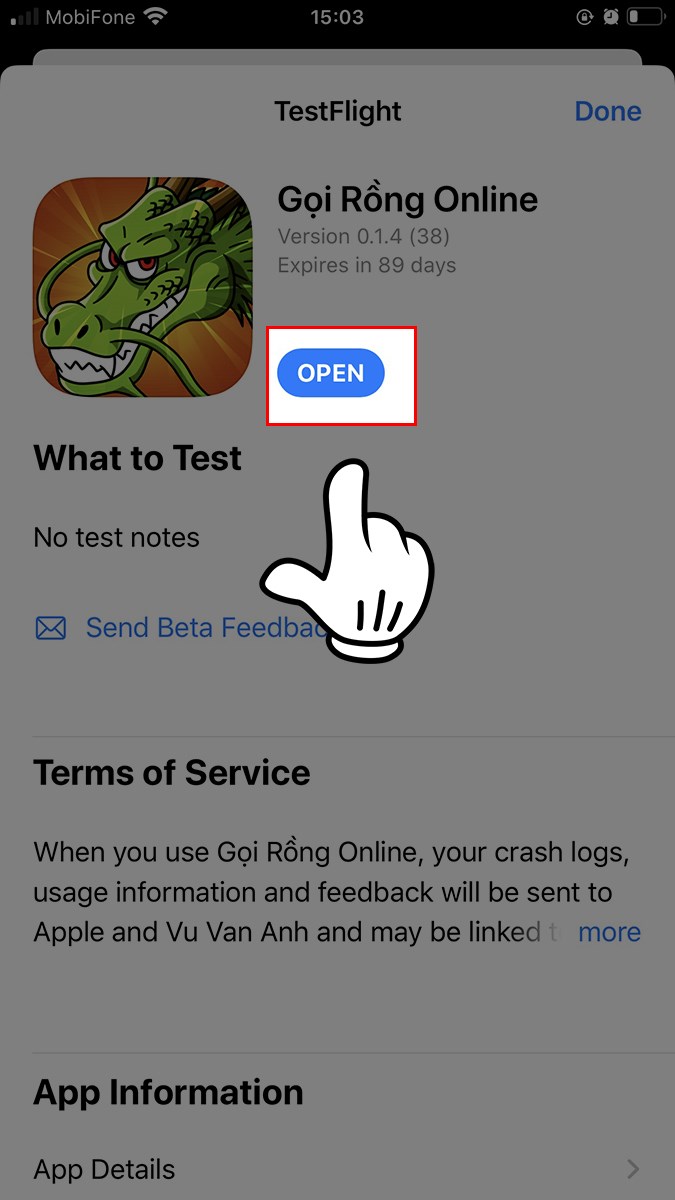The image size is (675, 1200).
Task: Expand Terms of Service with more
Action: [609, 932]
